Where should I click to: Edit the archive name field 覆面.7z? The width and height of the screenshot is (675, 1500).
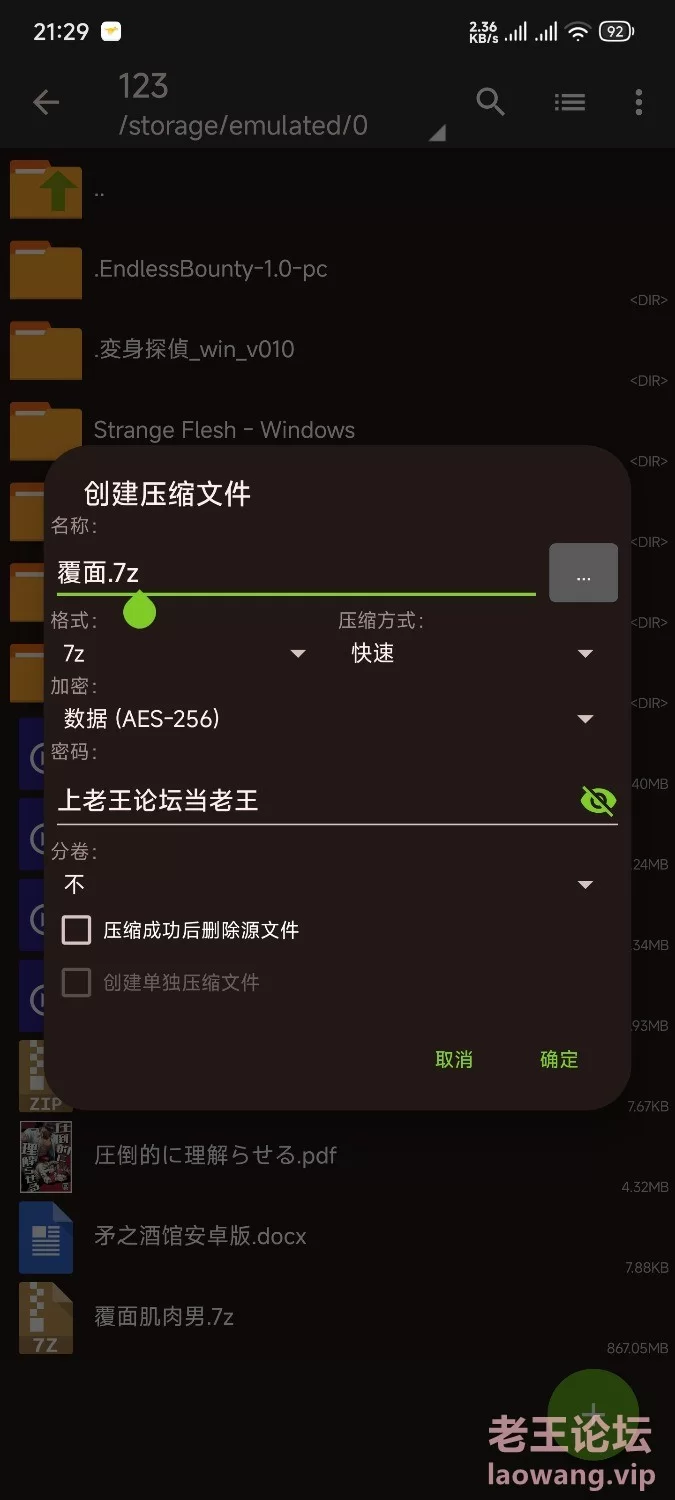(296, 573)
